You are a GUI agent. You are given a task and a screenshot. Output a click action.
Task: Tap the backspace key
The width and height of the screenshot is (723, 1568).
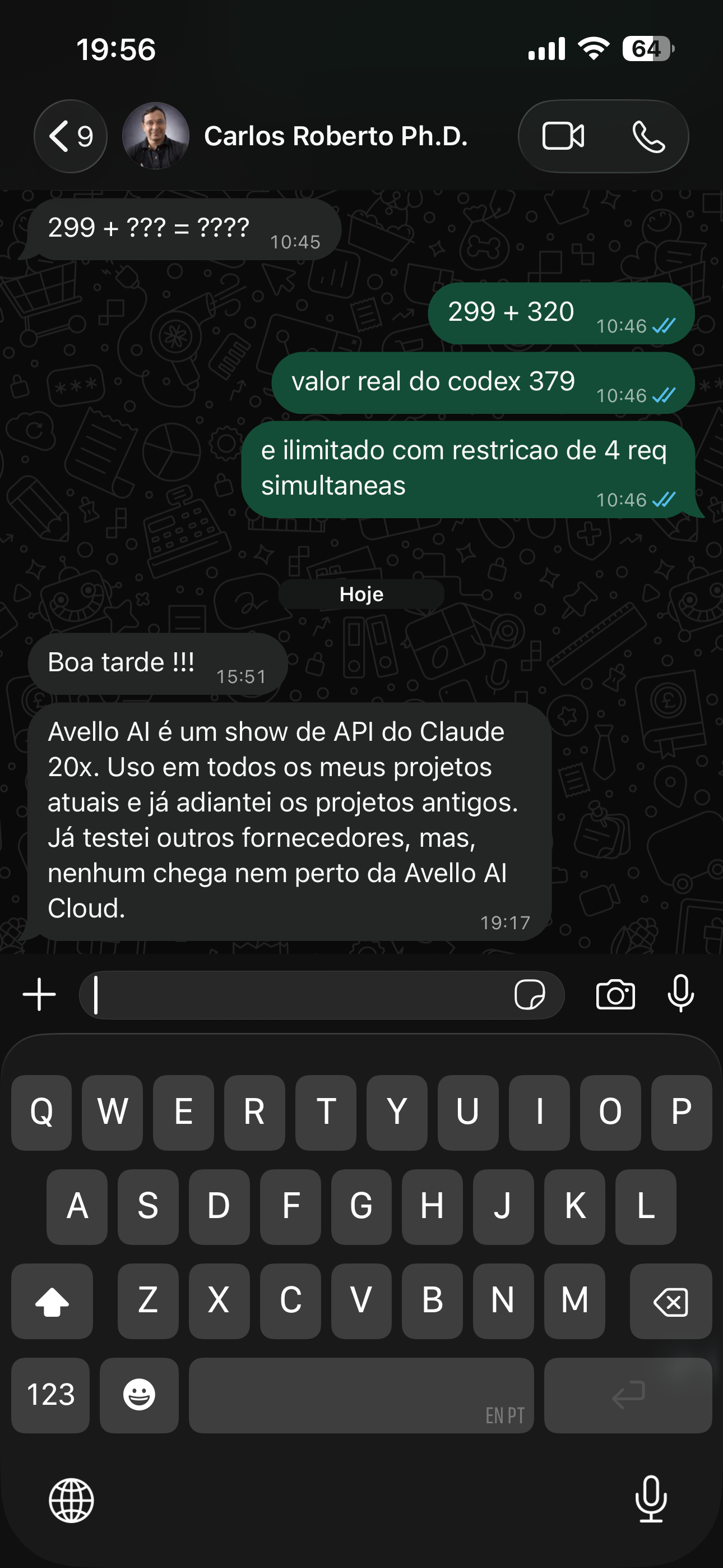click(x=671, y=1302)
